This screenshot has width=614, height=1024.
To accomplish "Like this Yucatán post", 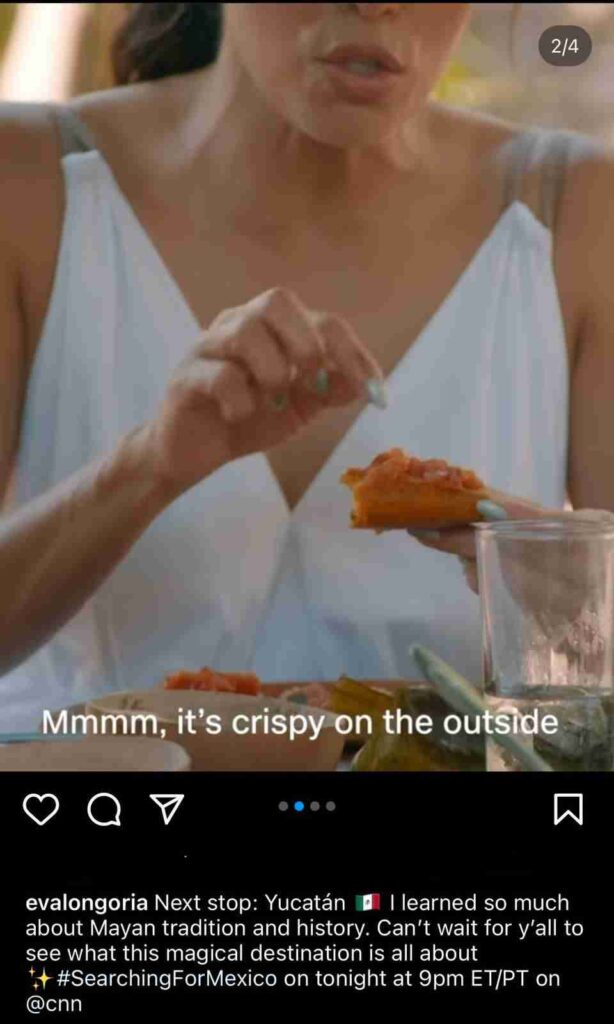I will [40, 810].
